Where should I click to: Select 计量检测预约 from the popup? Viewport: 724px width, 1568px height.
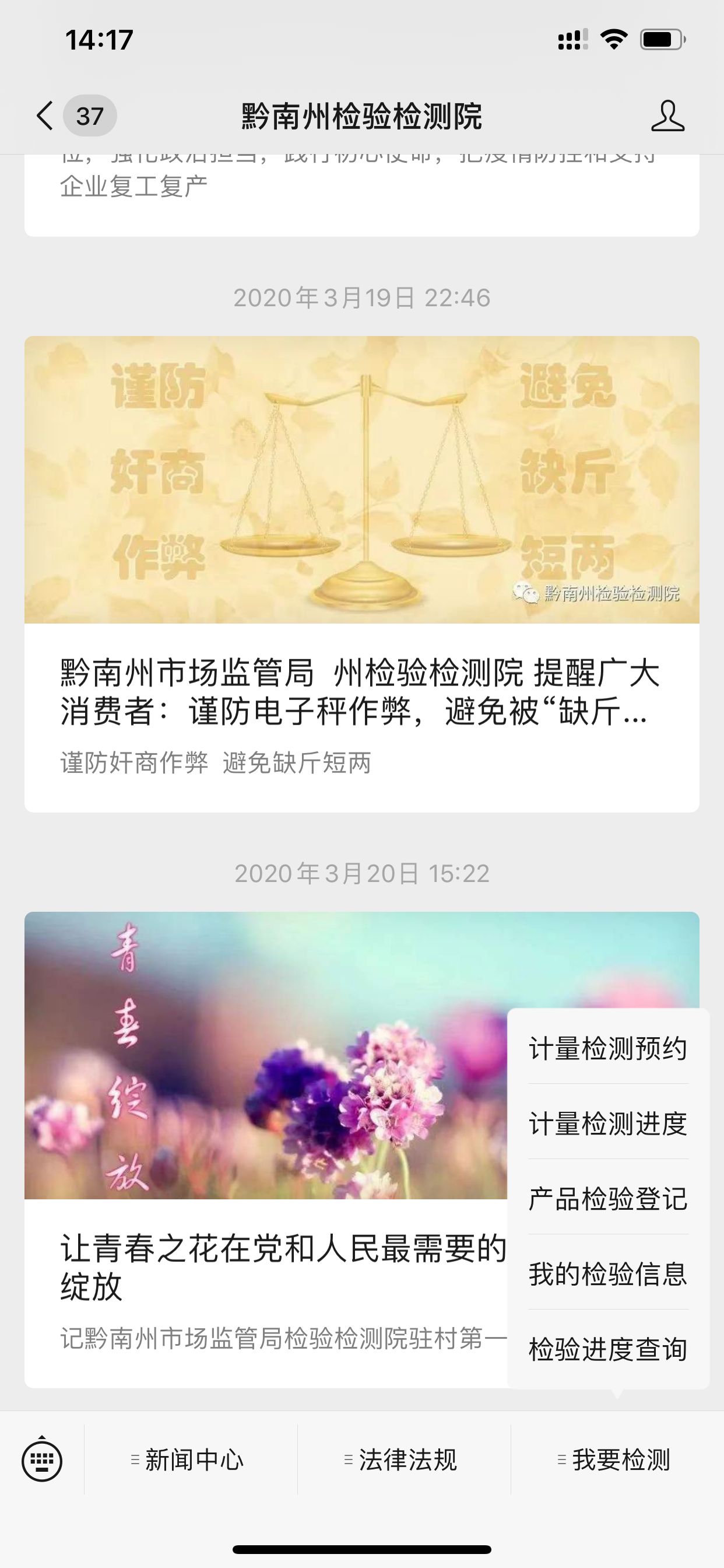tap(608, 1049)
